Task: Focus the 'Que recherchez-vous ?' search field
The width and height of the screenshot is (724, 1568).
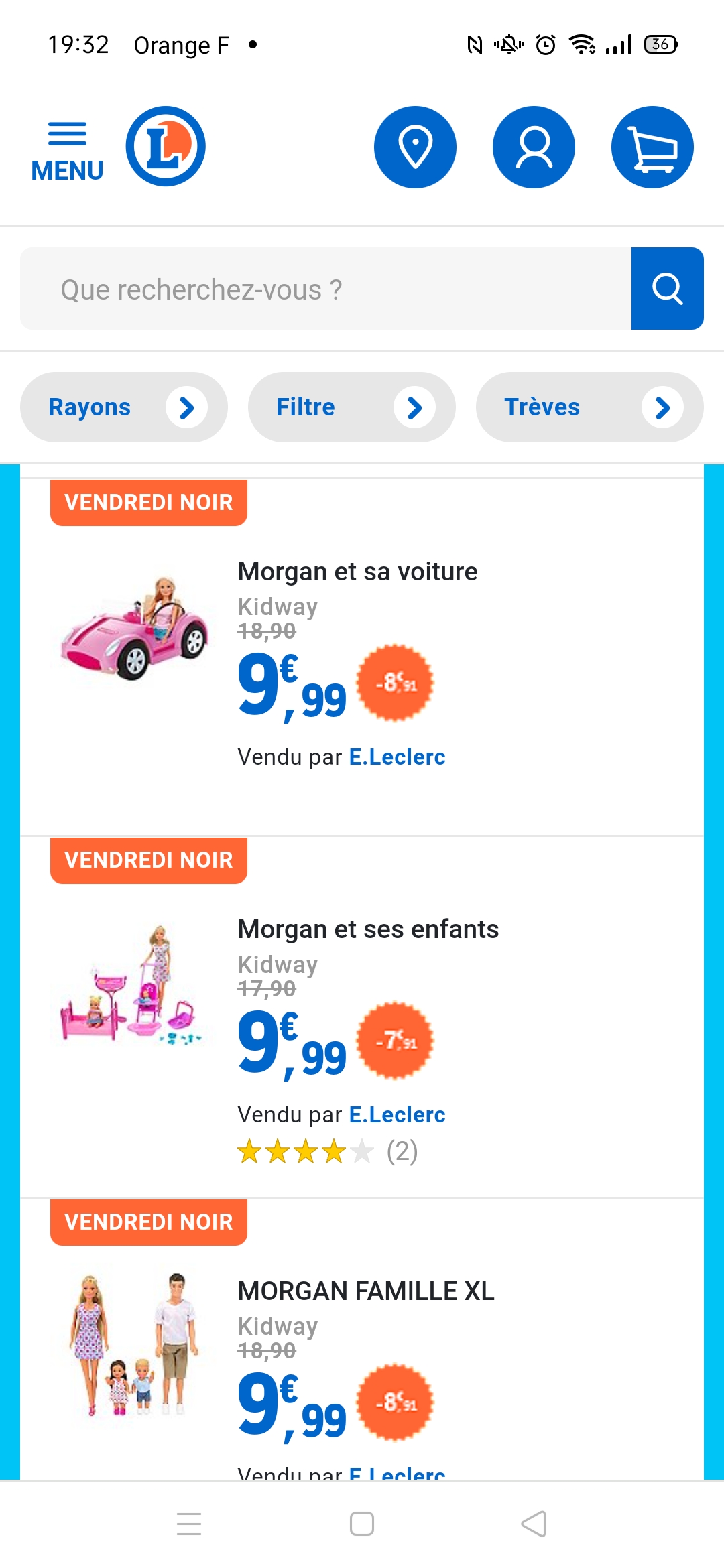Action: pyautogui.click(x=326, y=289)
